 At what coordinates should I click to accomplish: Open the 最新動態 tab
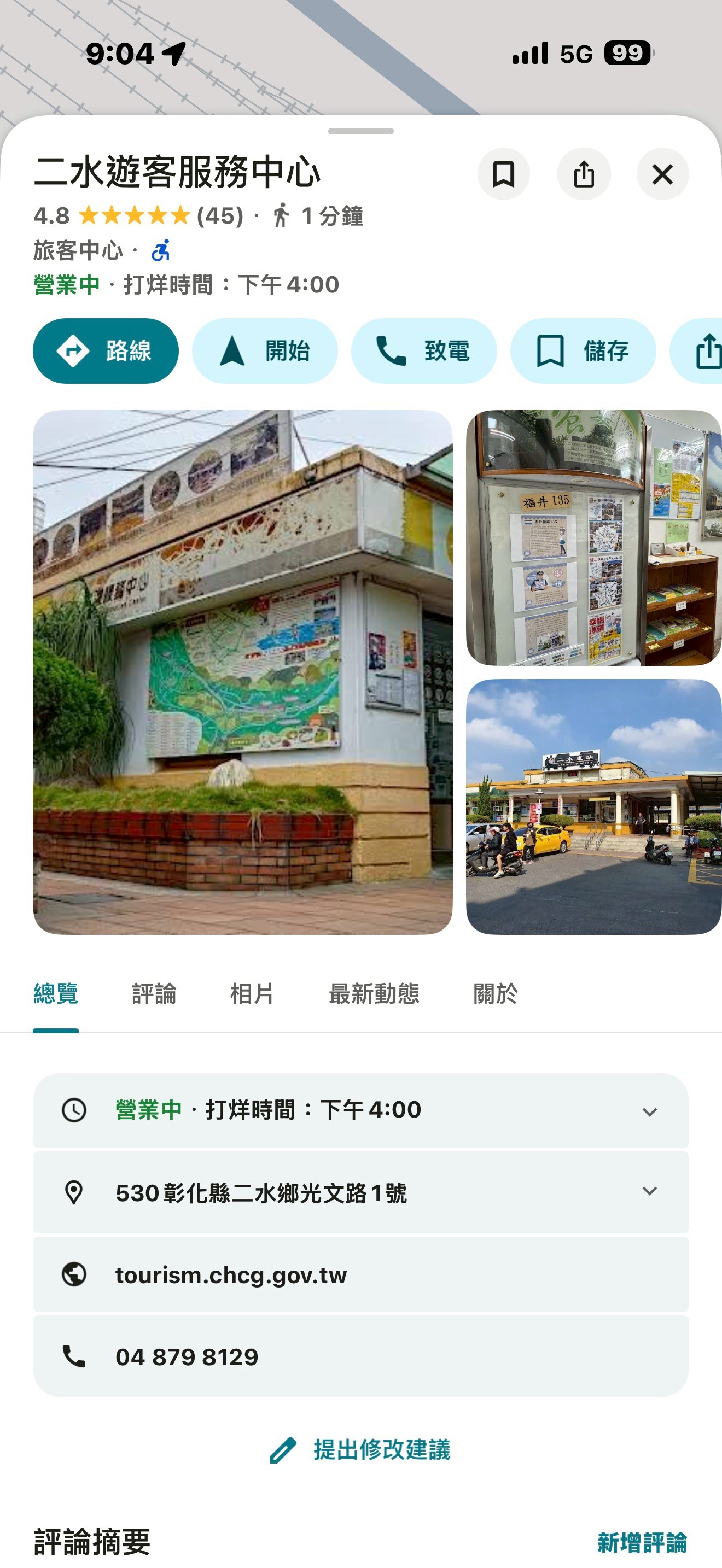(374, 994)
